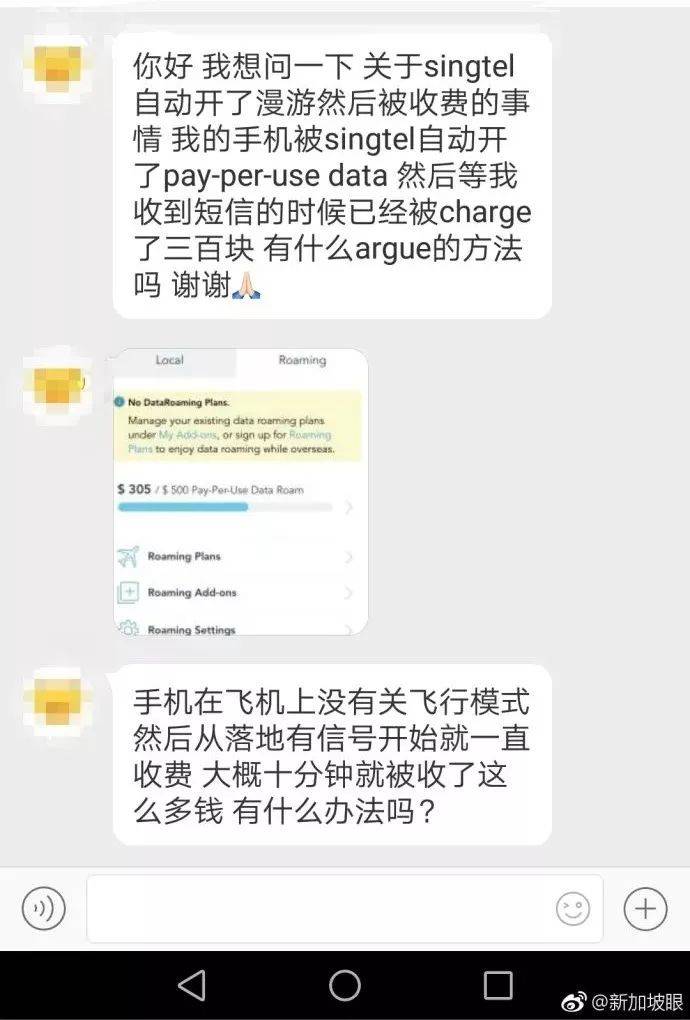This screenshot has height=1020, width=690.
Task: Open the emoji picker
Action: click(x=573, y=909)
